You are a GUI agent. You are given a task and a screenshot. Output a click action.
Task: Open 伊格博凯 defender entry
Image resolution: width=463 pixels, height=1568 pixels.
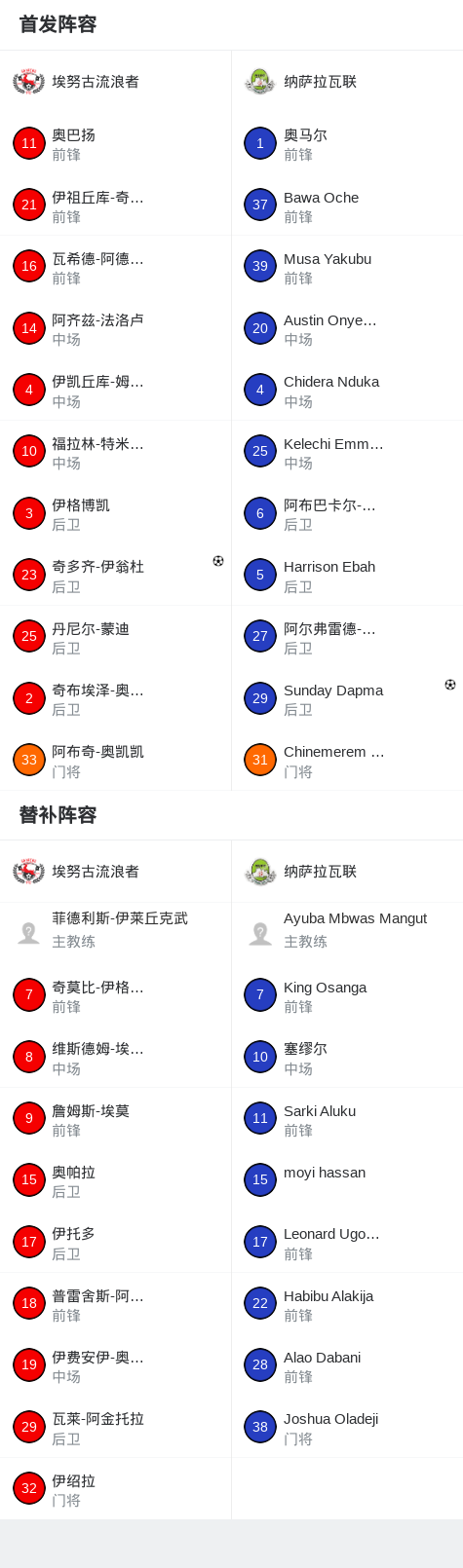click(x=115, y=513)
